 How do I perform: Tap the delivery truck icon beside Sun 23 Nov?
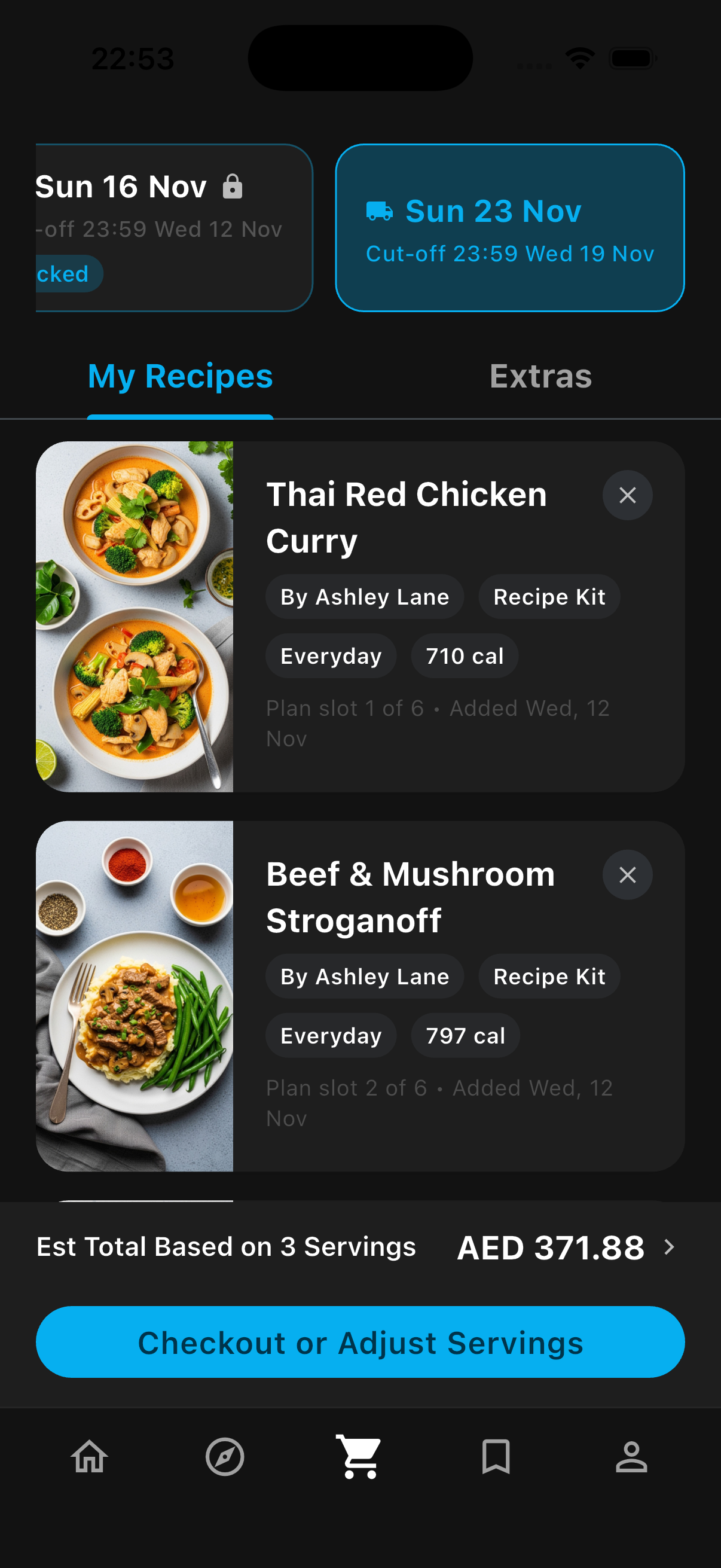click(x=381, y=211)
